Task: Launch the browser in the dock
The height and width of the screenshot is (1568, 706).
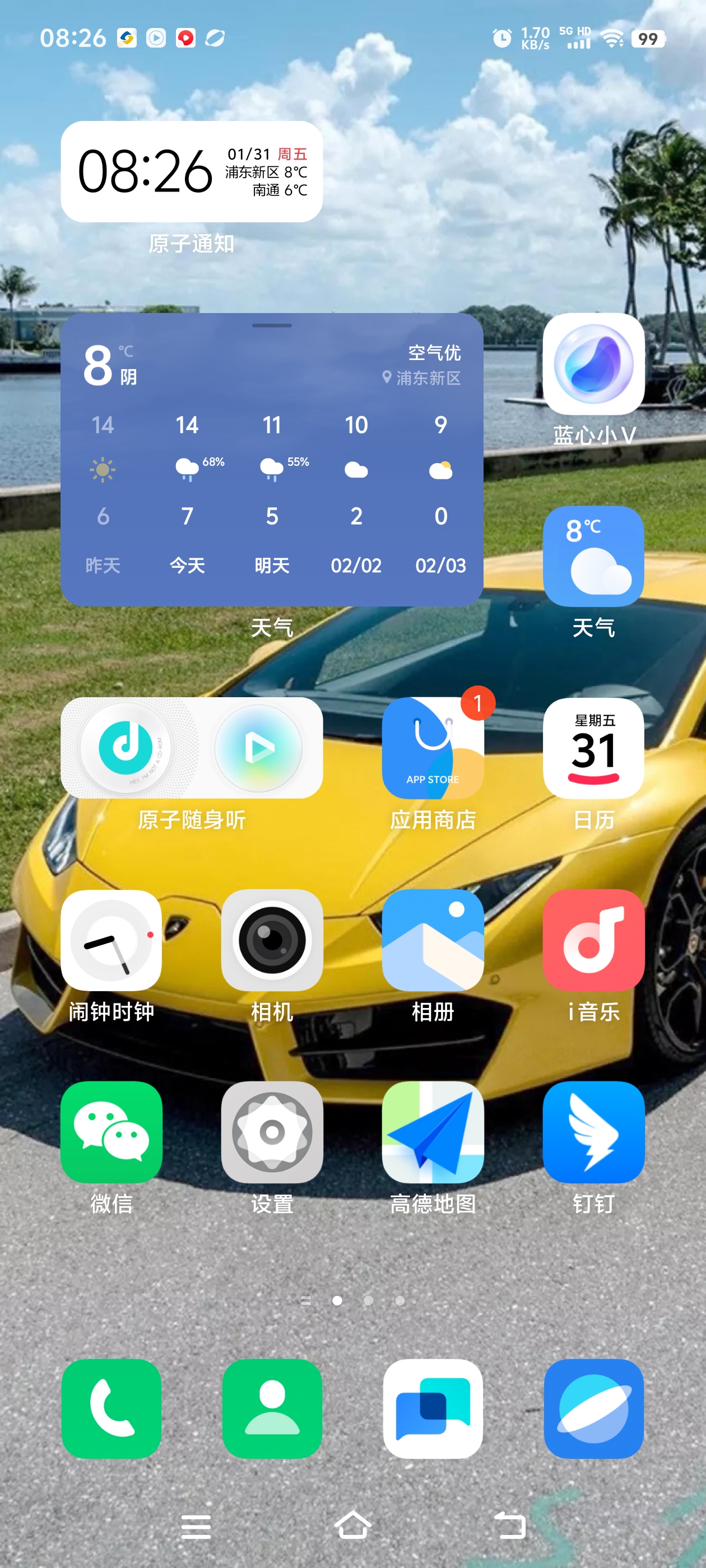Action: [593, 1408]
